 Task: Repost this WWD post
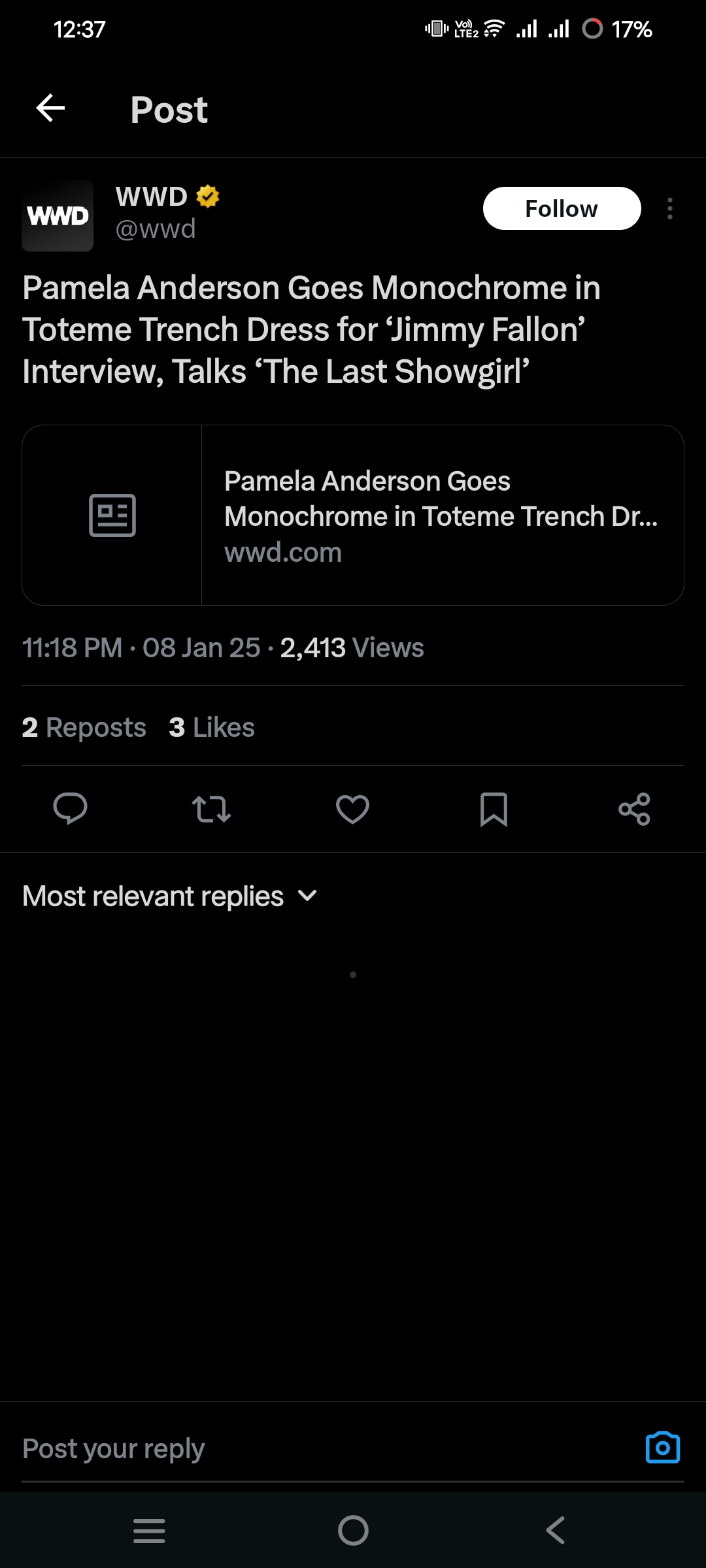211,809
